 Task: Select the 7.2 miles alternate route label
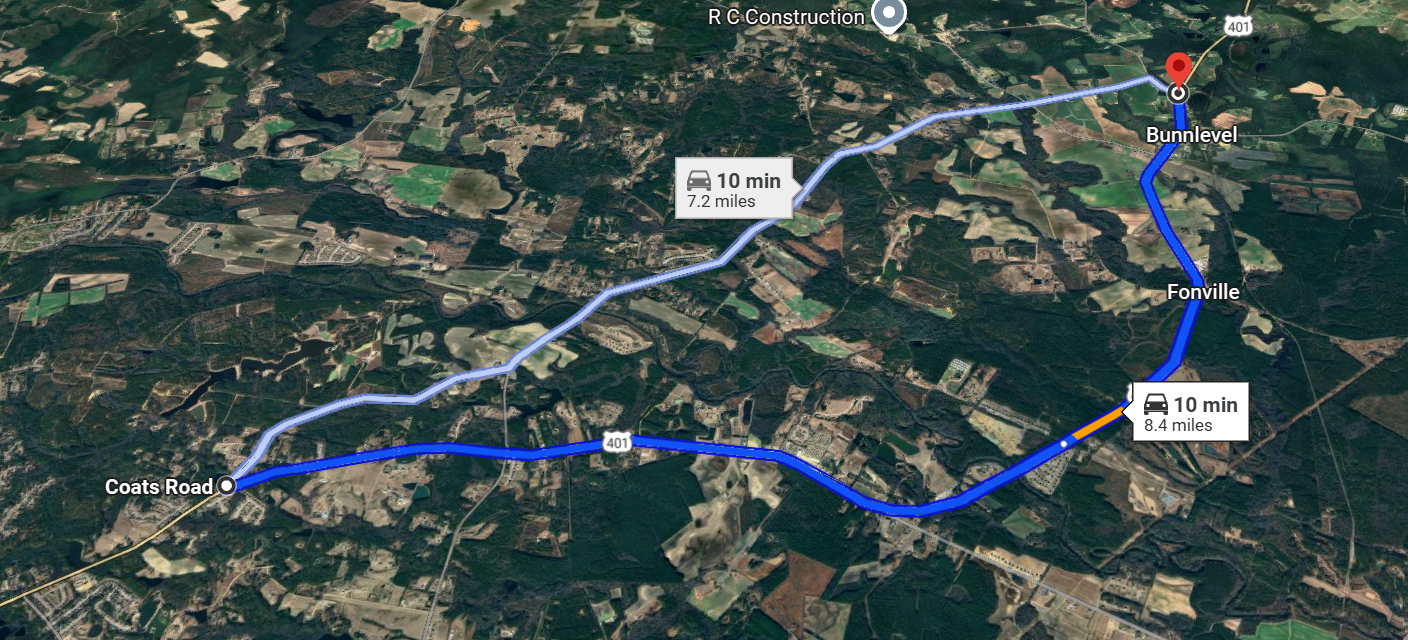click(x=733, y=190)
